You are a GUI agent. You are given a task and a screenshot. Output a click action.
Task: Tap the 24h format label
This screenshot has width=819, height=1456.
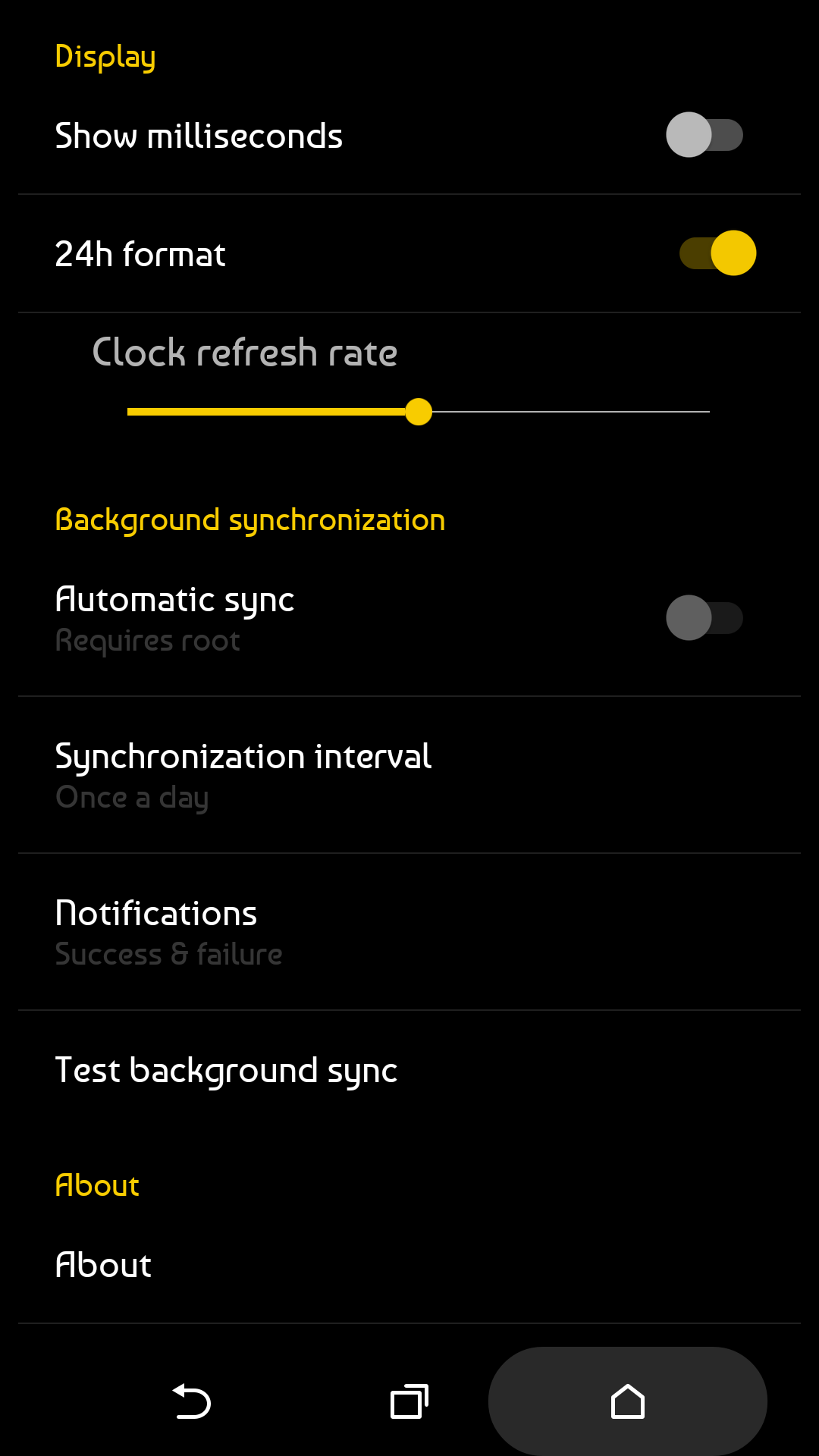[140, 253]
